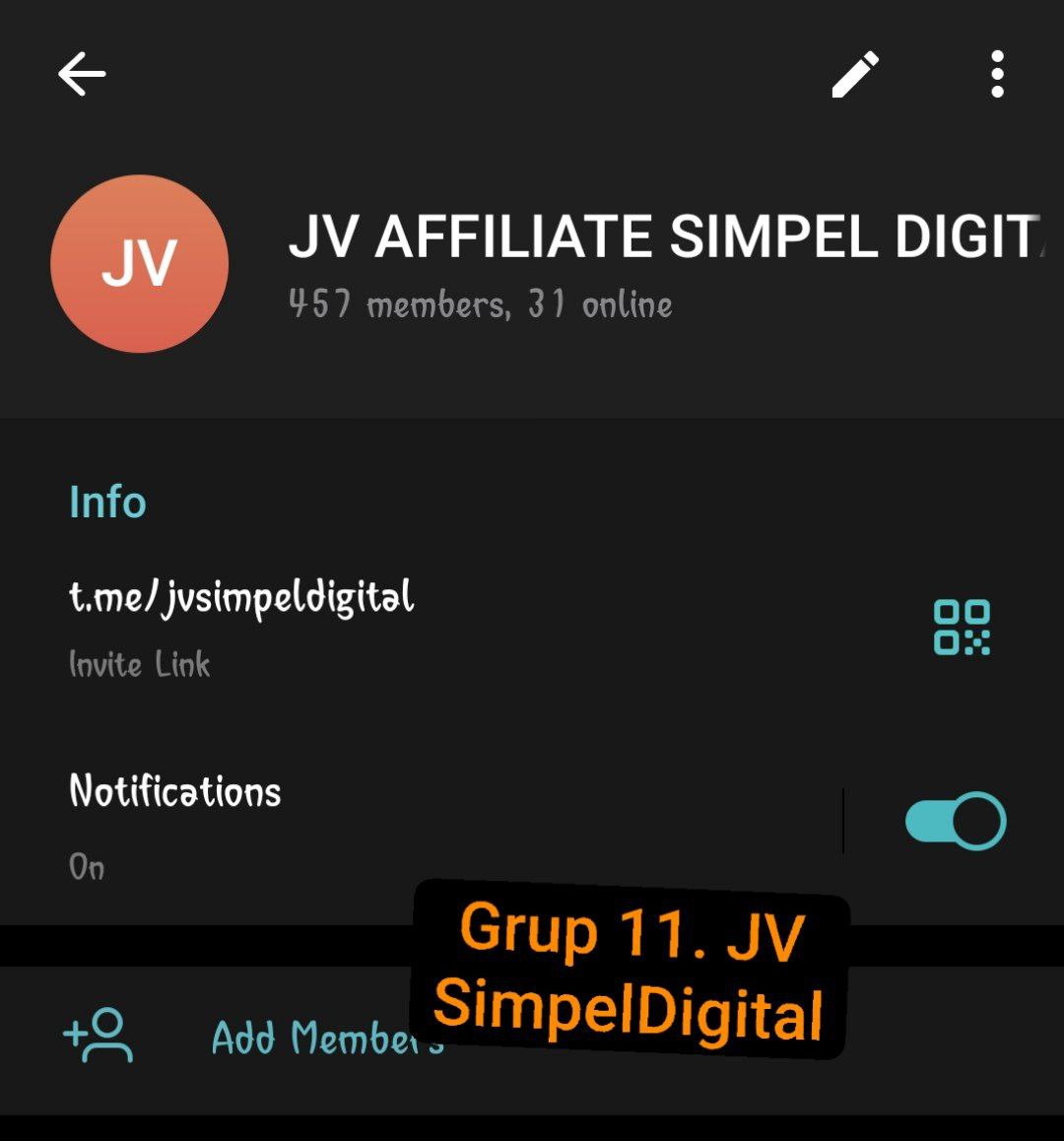The height and width of the screenshot is (1141, 1064).
Task: Add Members to the group
Action: (x=296, y=1038)
